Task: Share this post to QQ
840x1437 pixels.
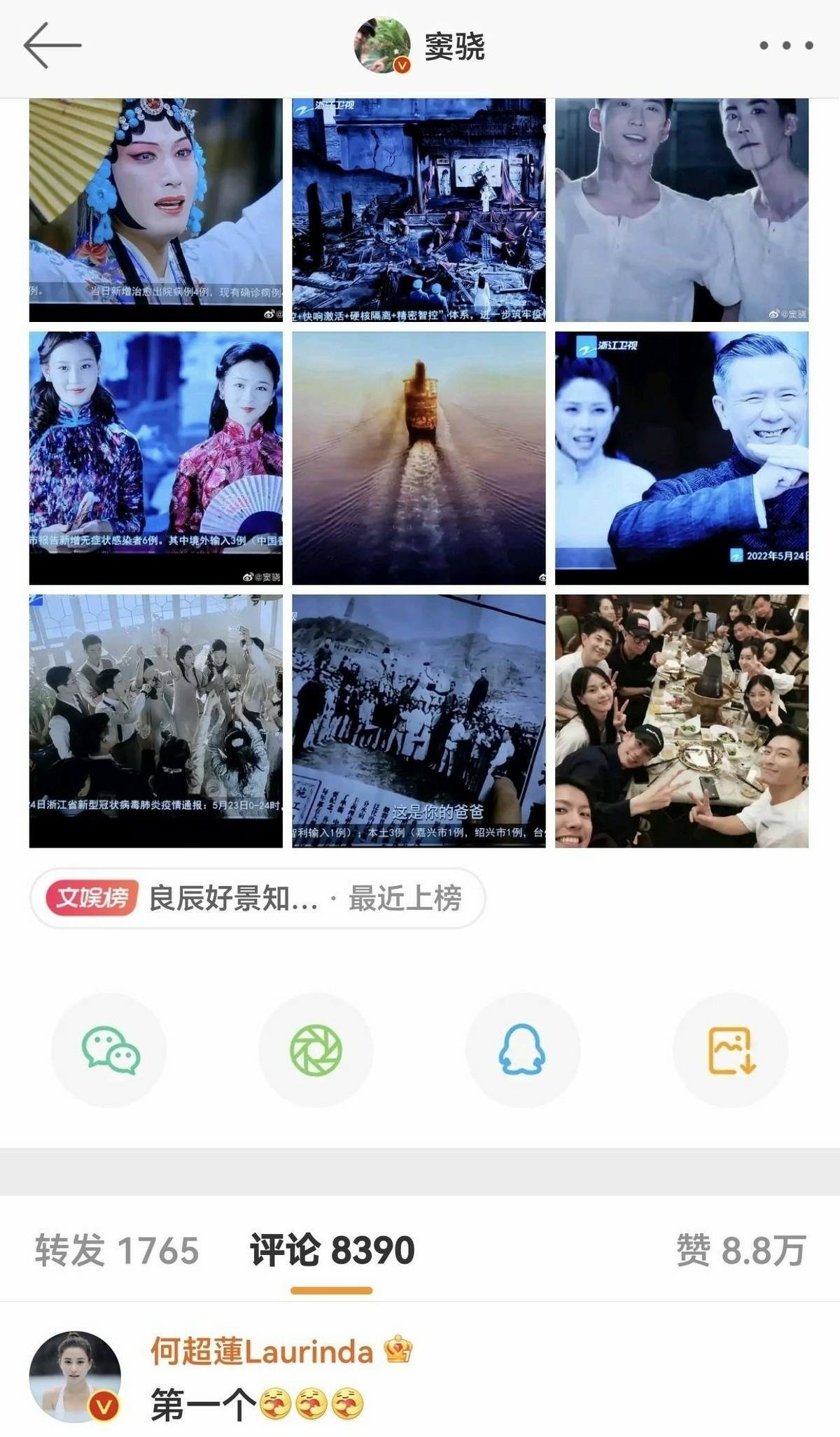Action: pos(522,1049)
